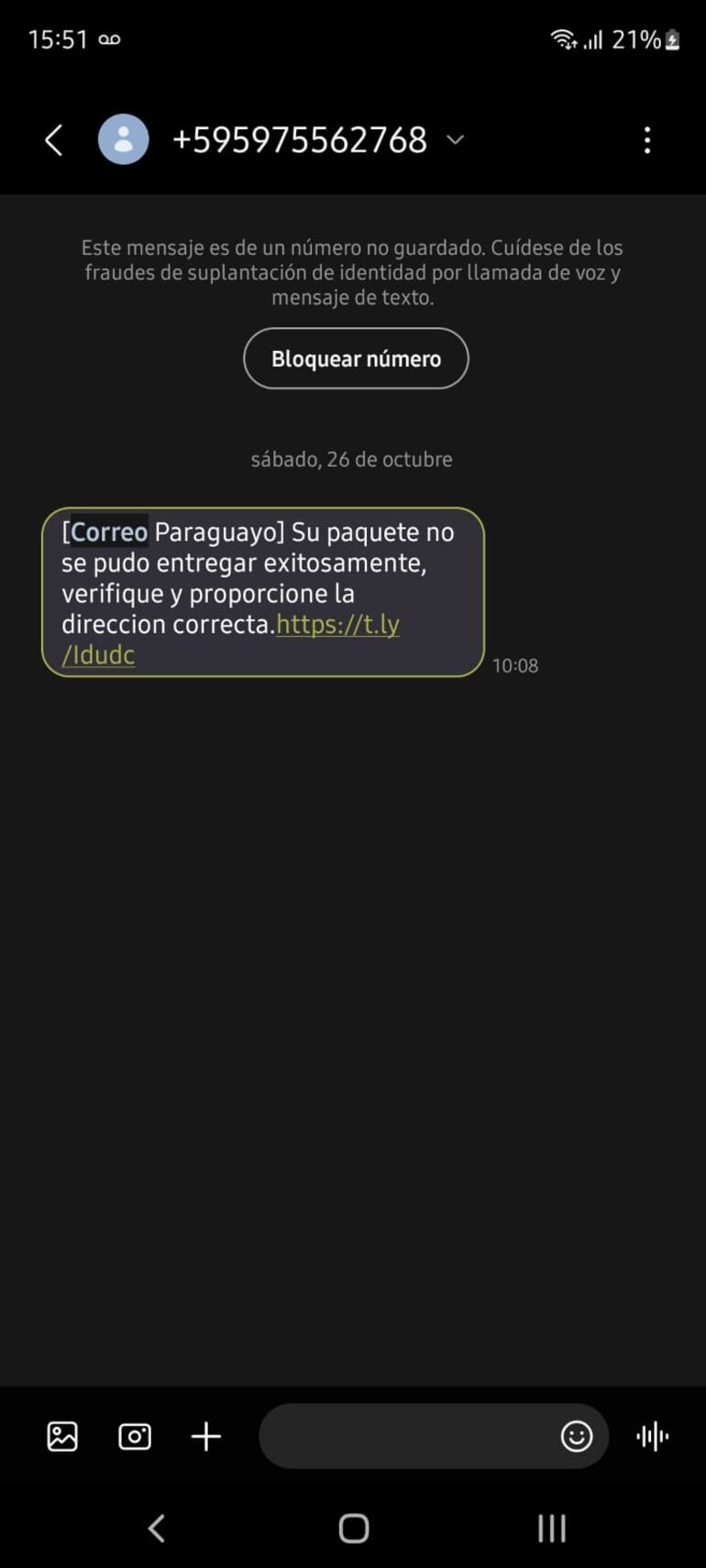Open the three-dot overflow menu
Viewport: 706px width, 1568px height.
pyautogui.click(x=647, y=140)
